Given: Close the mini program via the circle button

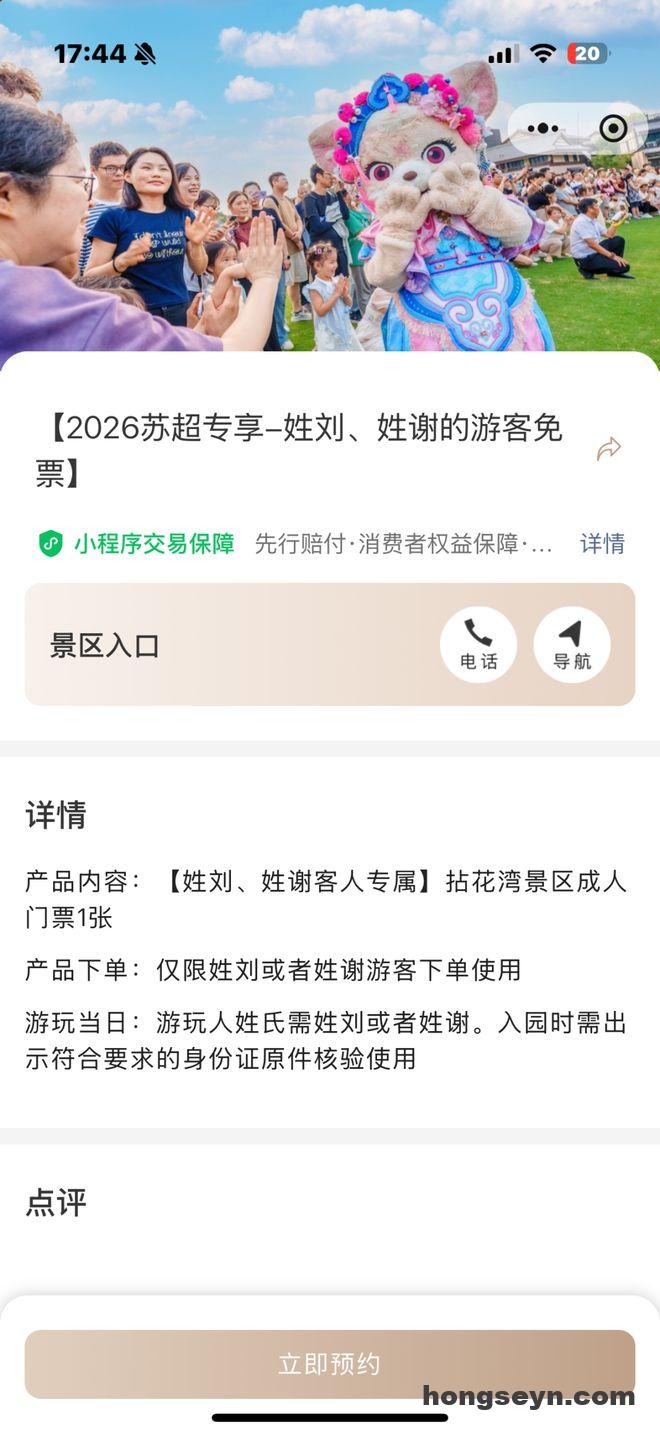Looking at the screenshot, I should coord(613,129).
